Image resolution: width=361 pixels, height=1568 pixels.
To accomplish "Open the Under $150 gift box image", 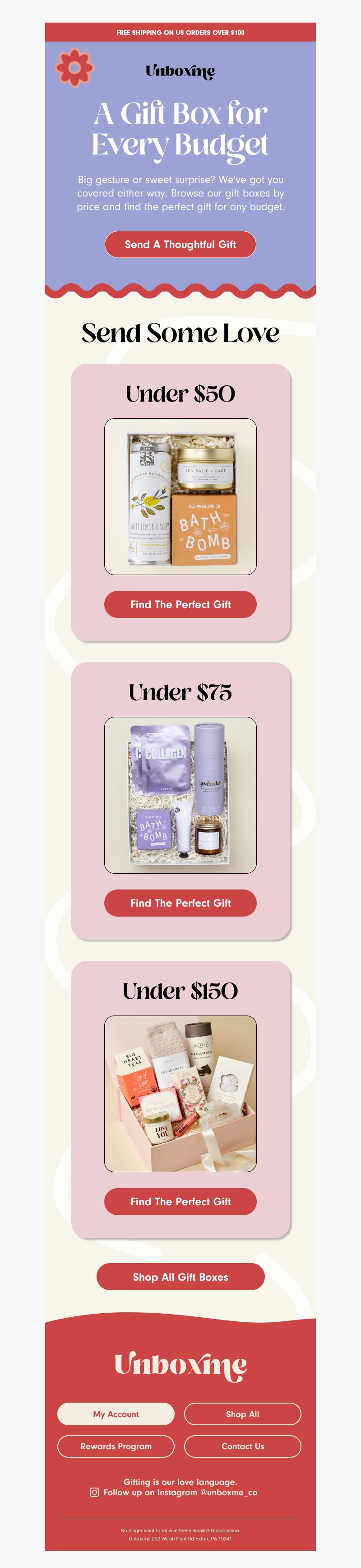I will click(x=180, y=1093).
